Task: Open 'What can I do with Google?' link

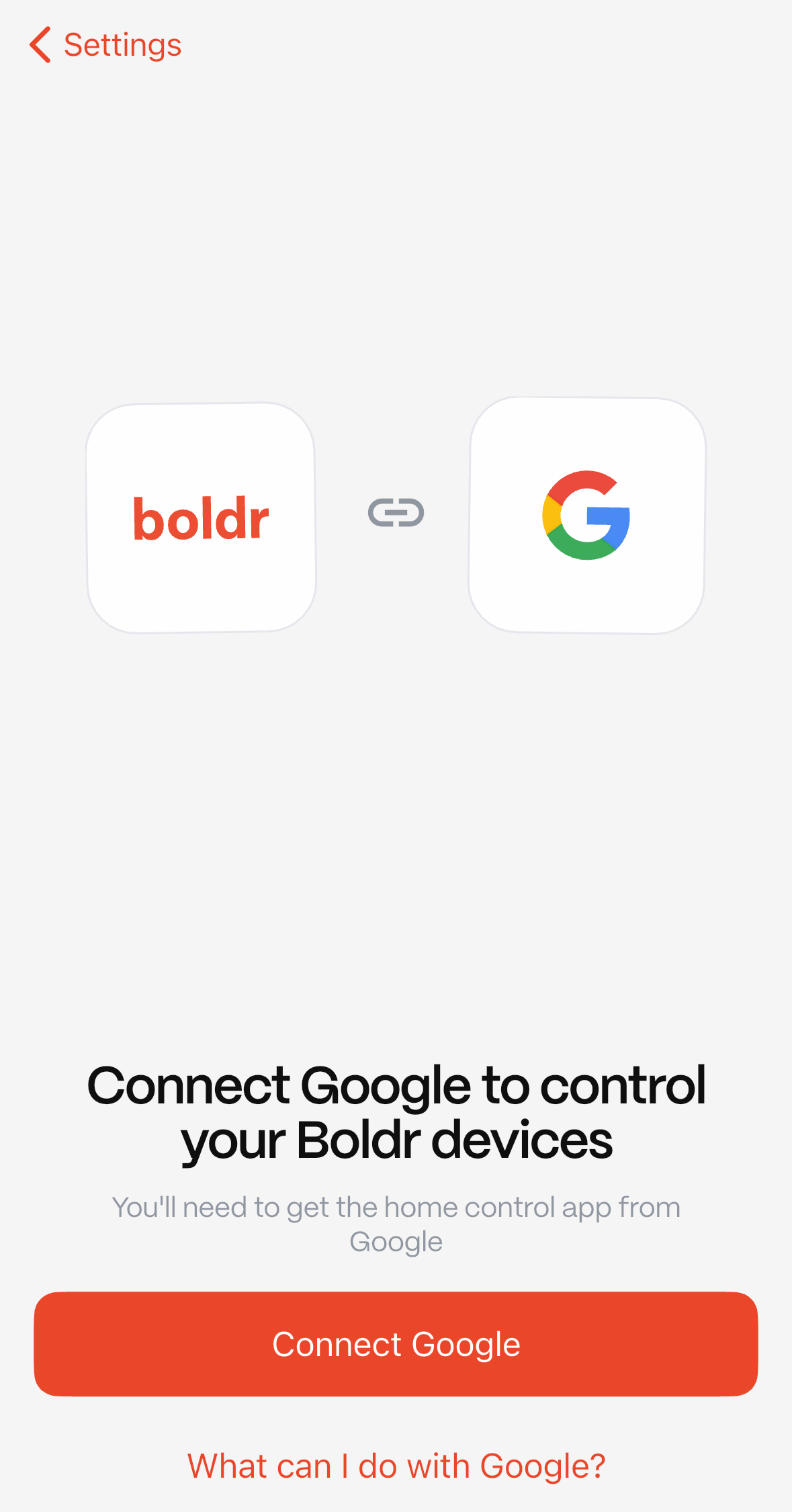Action: pos(396,1466)
